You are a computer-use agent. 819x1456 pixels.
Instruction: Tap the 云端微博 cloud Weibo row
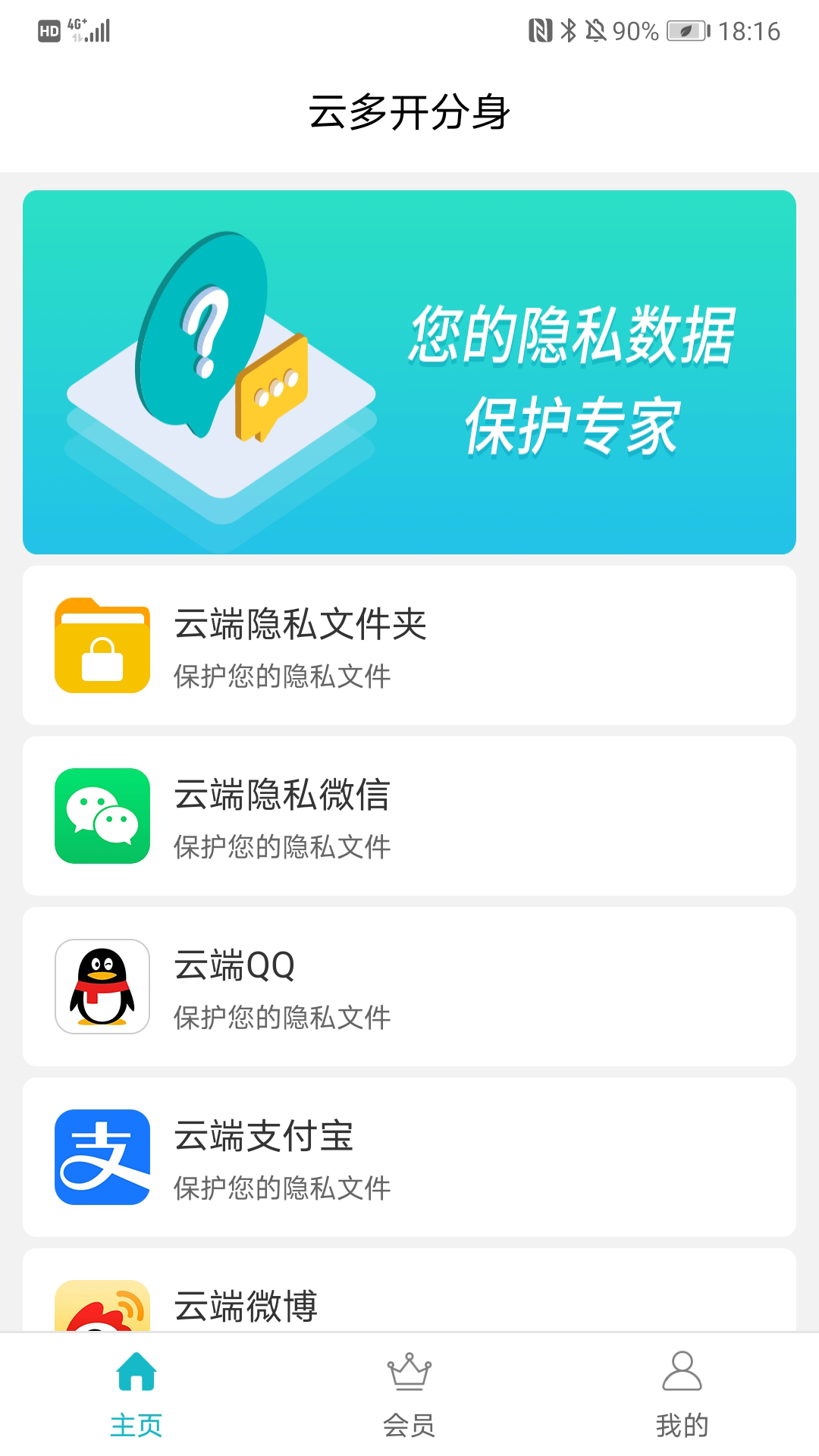(409, 1303)
